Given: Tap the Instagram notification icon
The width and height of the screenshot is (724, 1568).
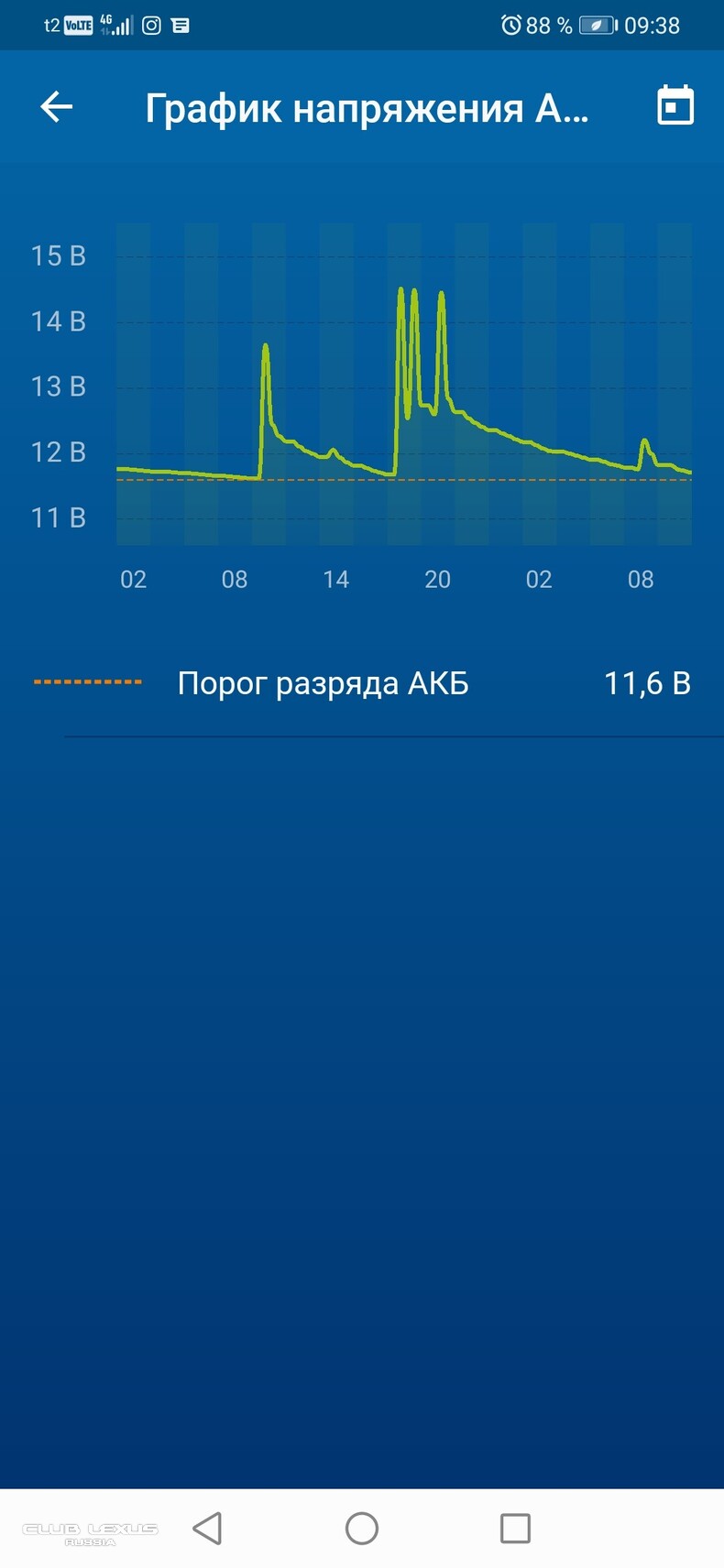Looking at the screenshot, I should 150,25.
